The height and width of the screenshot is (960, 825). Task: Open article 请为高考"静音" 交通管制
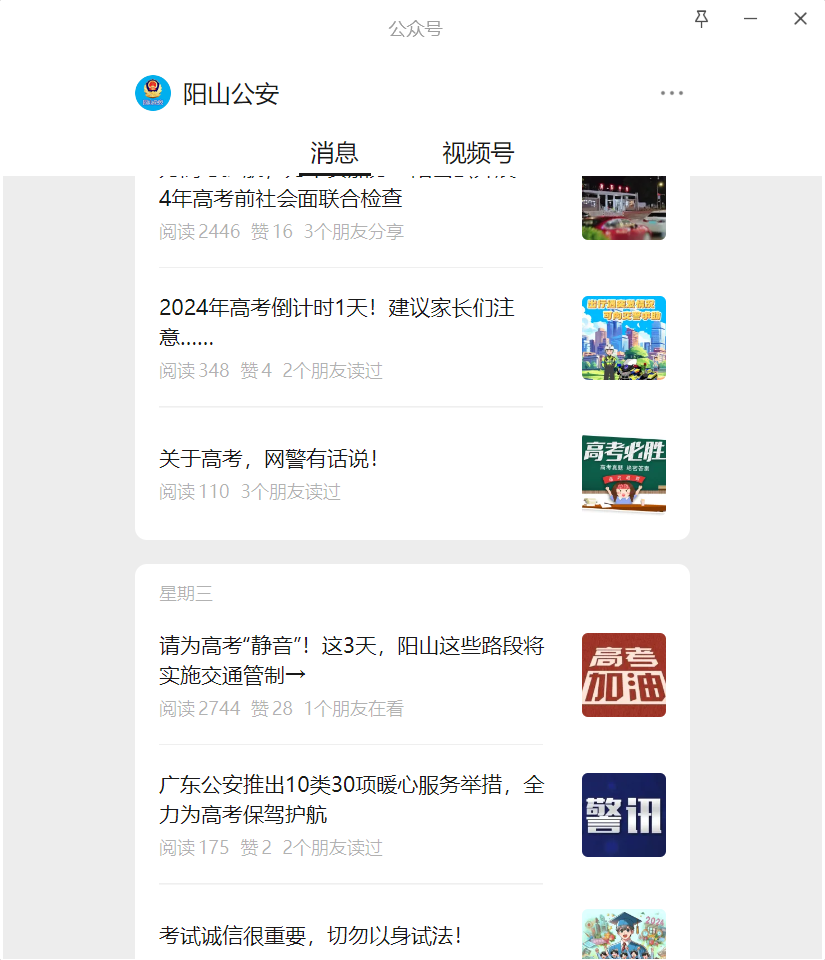(x=351, y=660)
